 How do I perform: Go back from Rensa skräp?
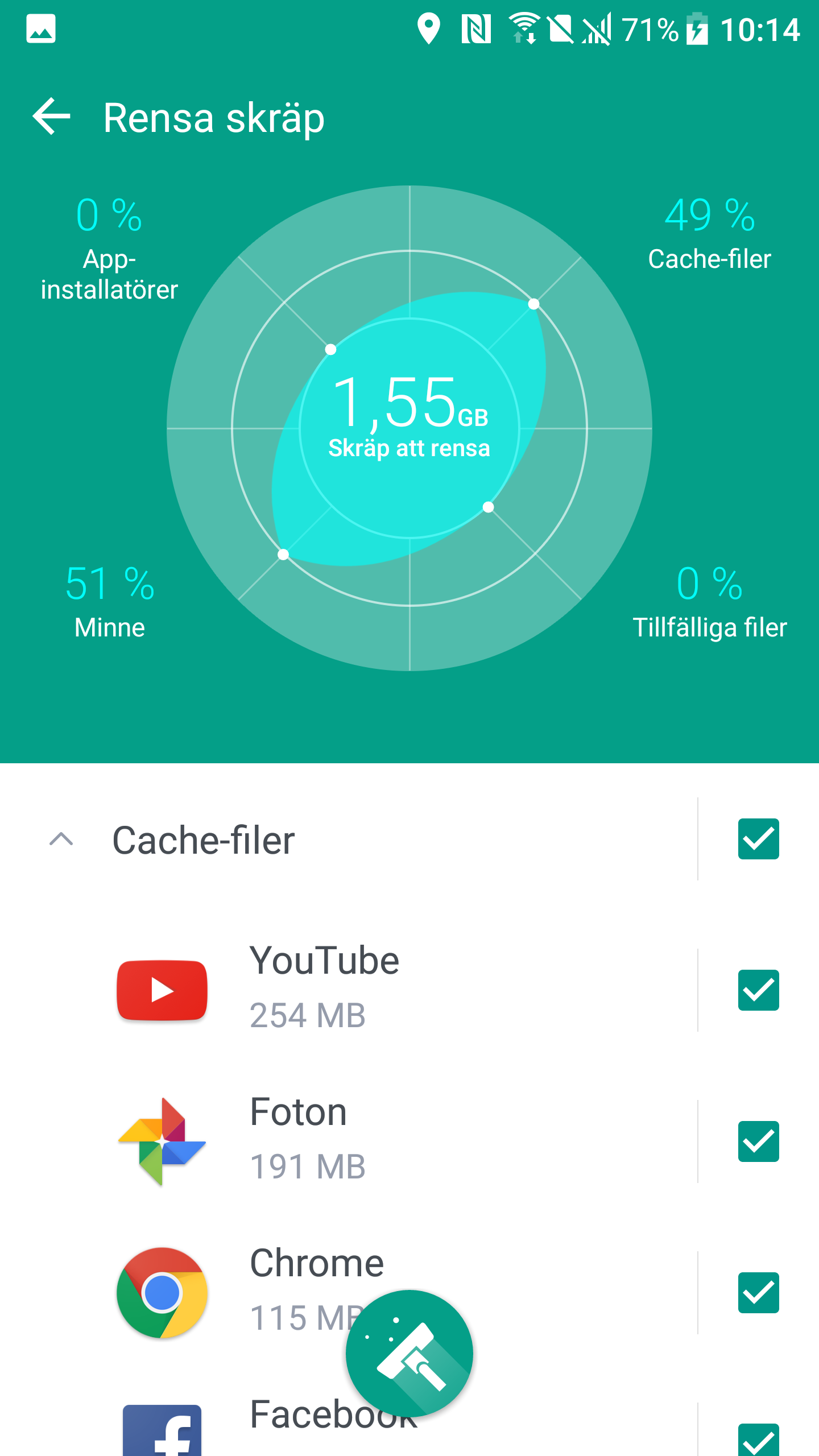[51, 117]
